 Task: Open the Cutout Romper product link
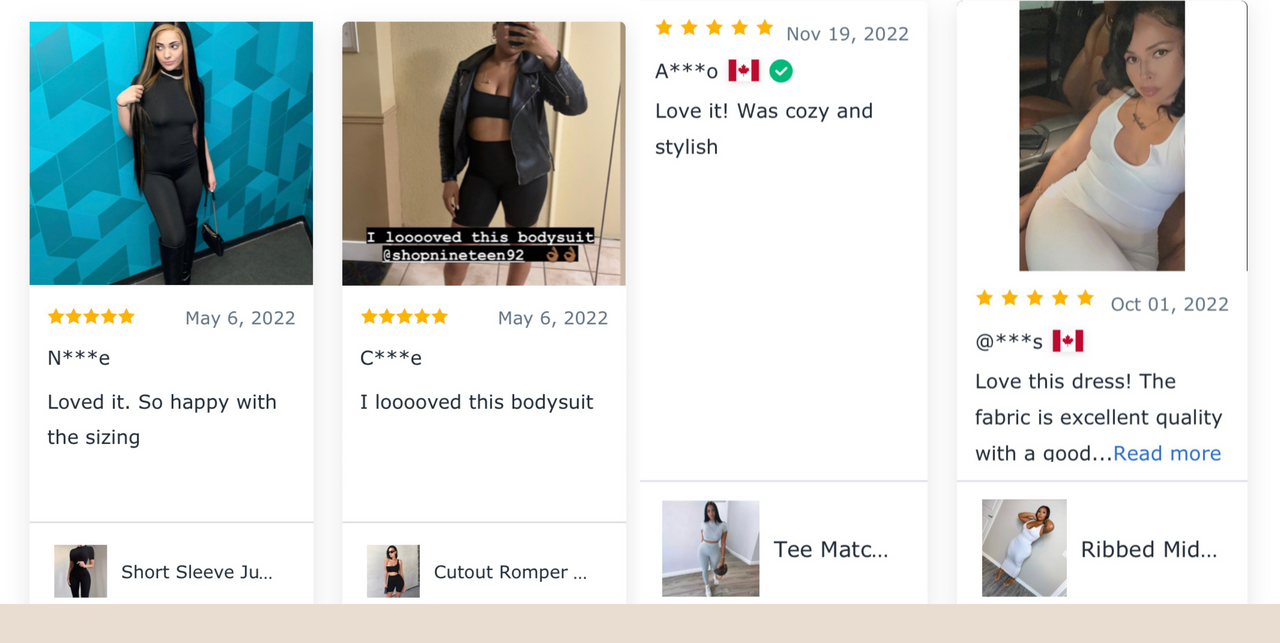509,572
